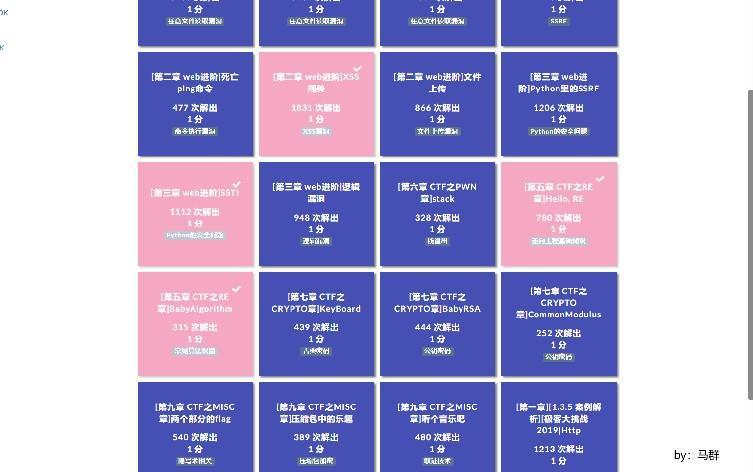Open the 死亡ping命令 challenge card
The height and width of the screenshot is (472, 753).
coord(195,104)
